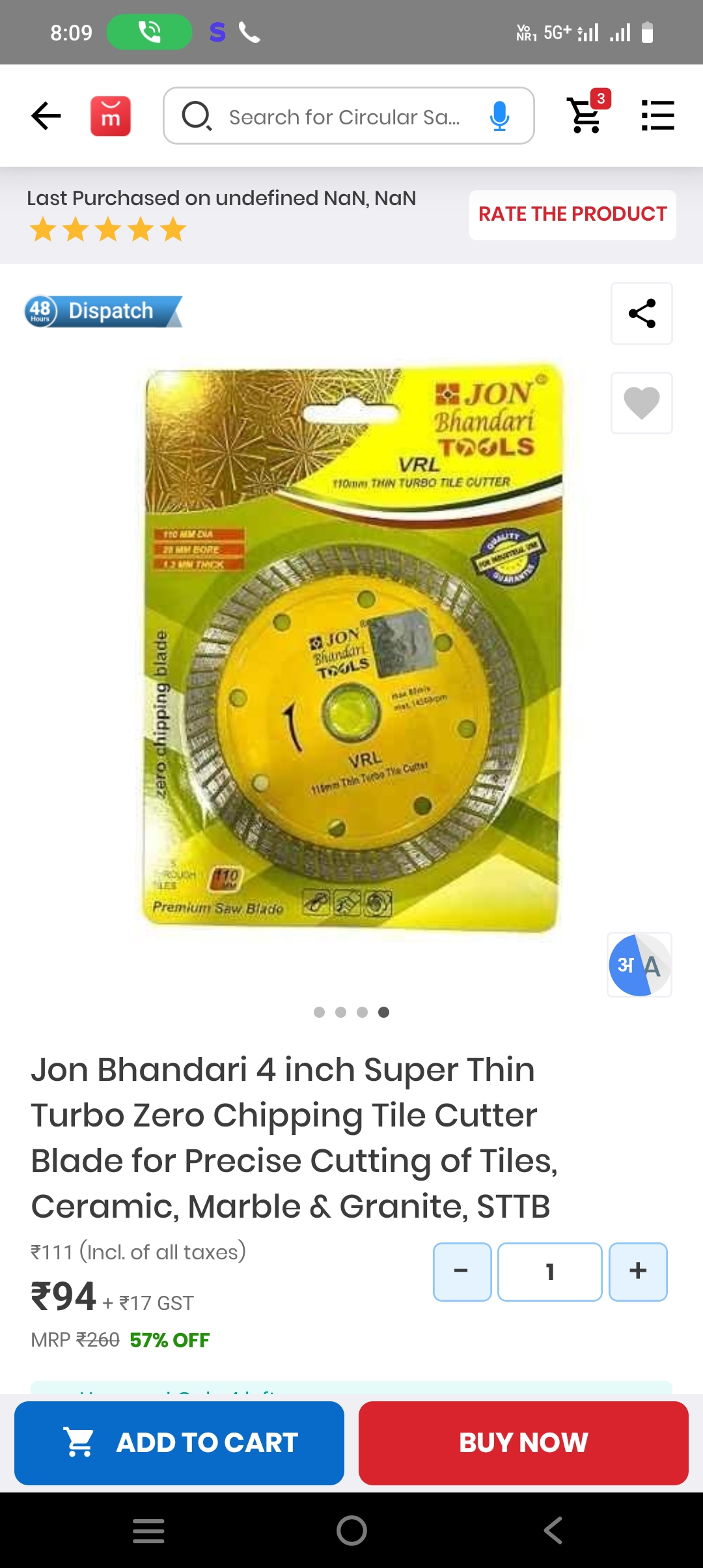Viewport: 703px width, 1568px height.
Task: Tap Rate The Product button
Action: click(572, 214)
